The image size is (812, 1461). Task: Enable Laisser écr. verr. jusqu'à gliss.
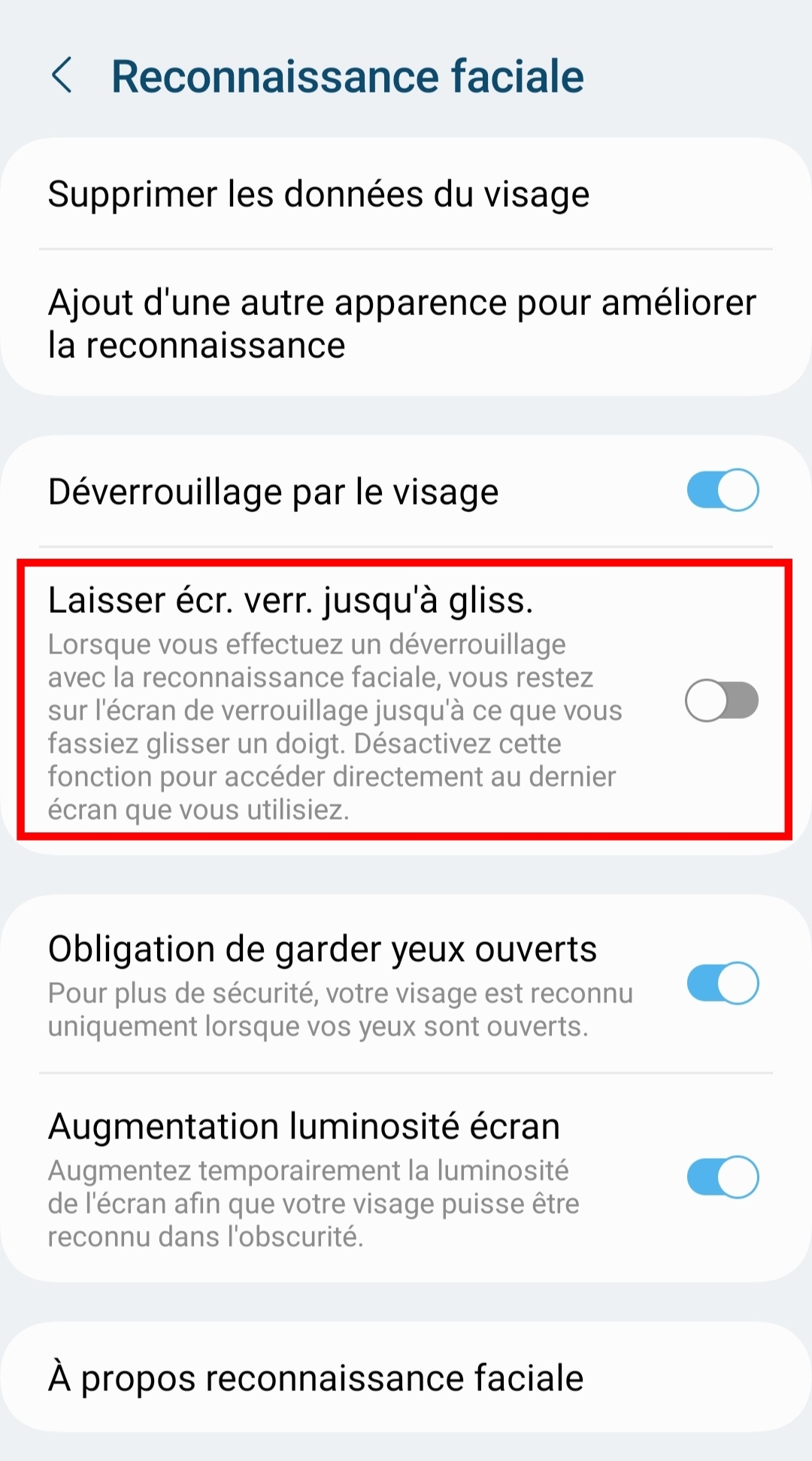[722, 701]
